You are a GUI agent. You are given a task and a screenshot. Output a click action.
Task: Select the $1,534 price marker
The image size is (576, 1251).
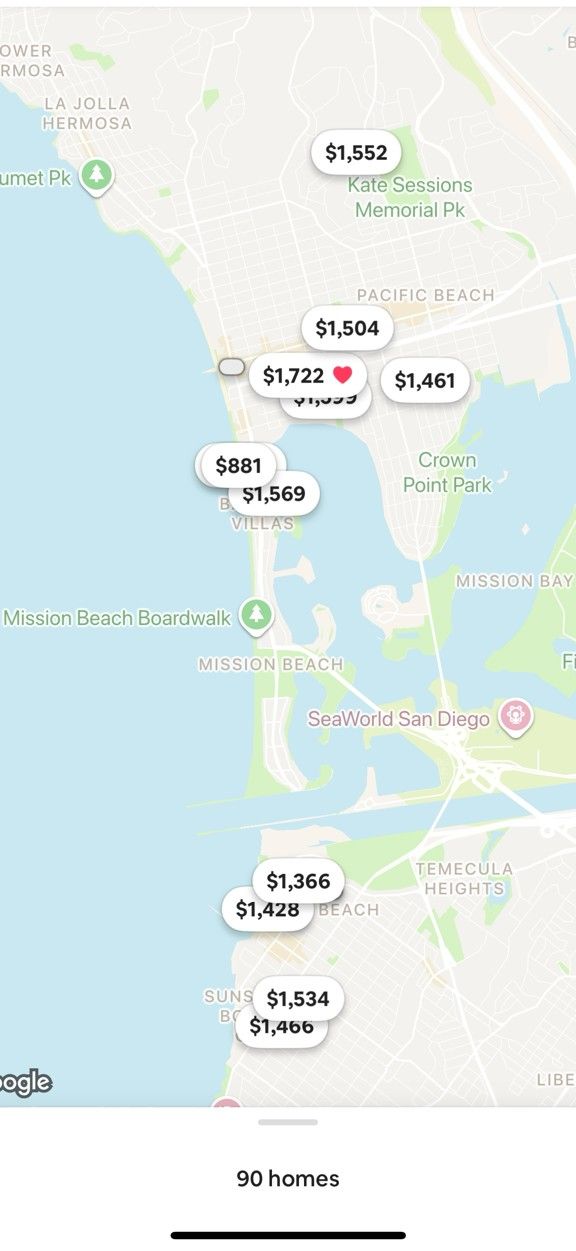(x=298, y=999)
